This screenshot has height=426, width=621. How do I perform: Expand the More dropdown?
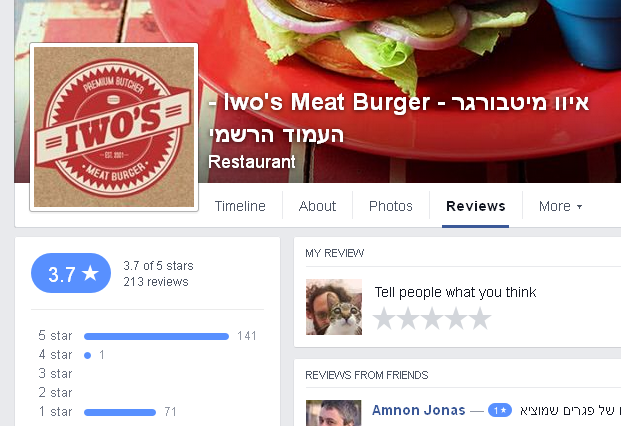tap(559, 206)
